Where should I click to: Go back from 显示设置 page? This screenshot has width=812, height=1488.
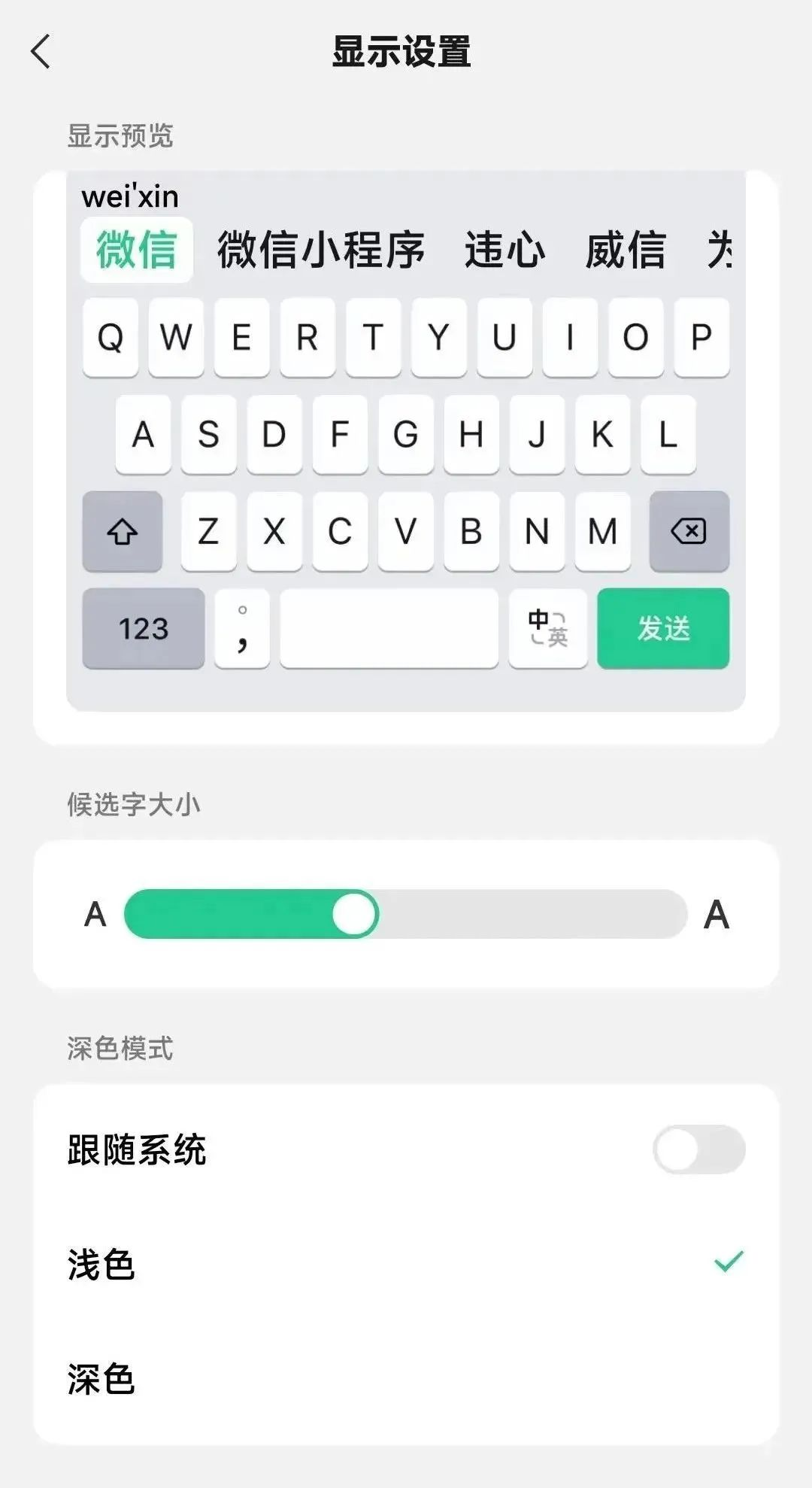pos(41,52)
